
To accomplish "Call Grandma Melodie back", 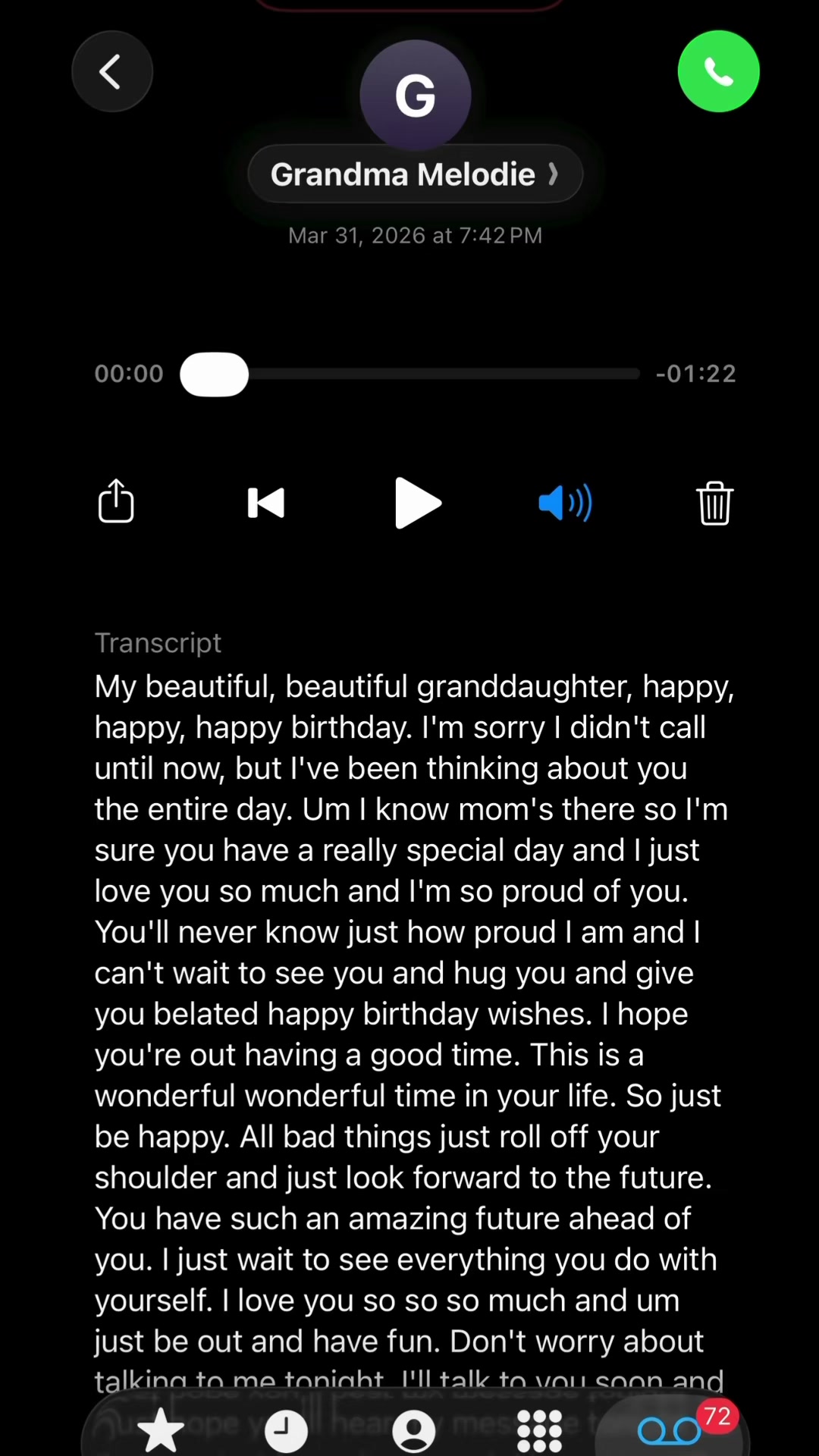I will click(x=718, y=72).
